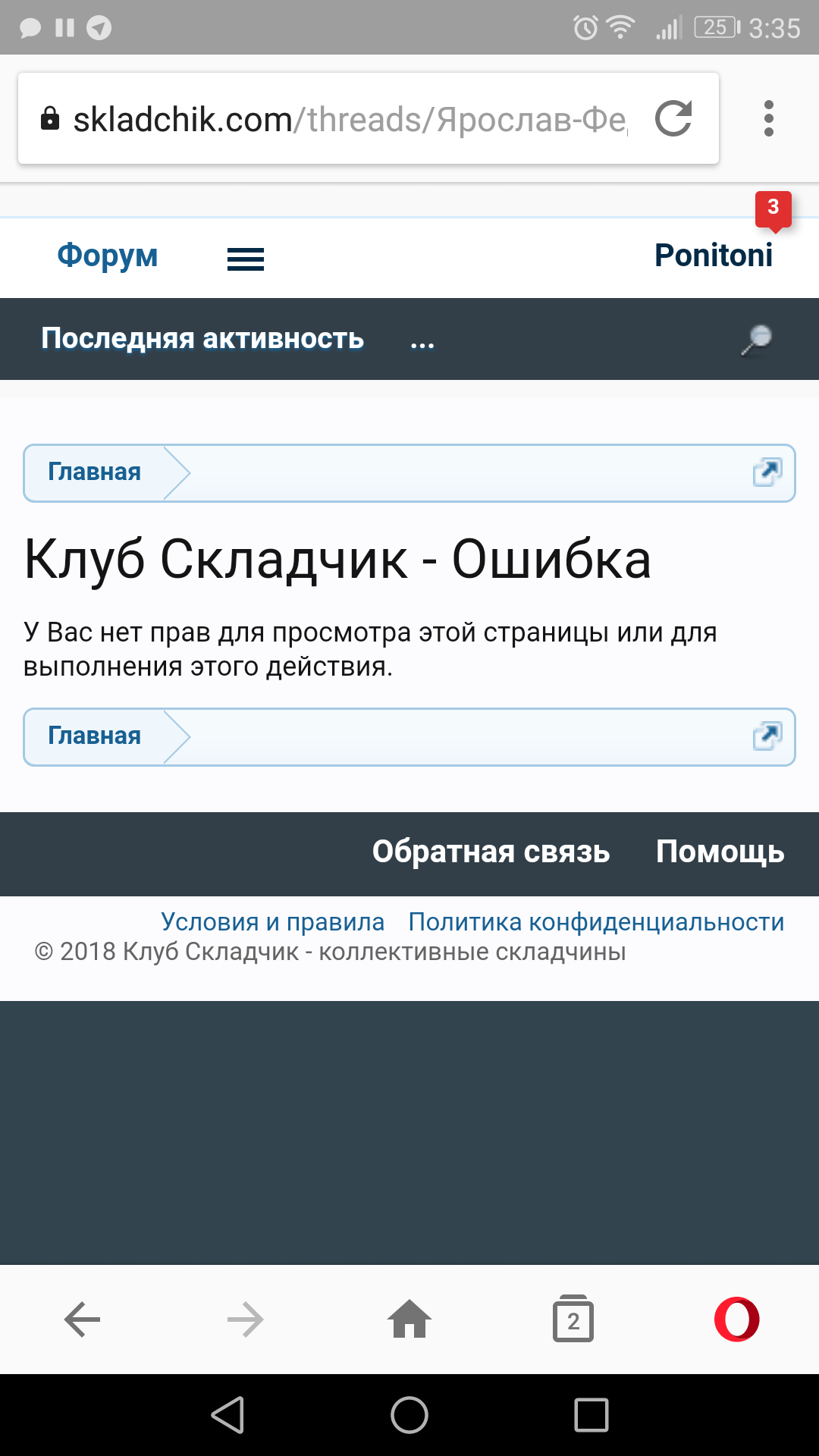Open the browser tabs switcher
The width and height of the screenshot is (819, 1456).
573,1319
